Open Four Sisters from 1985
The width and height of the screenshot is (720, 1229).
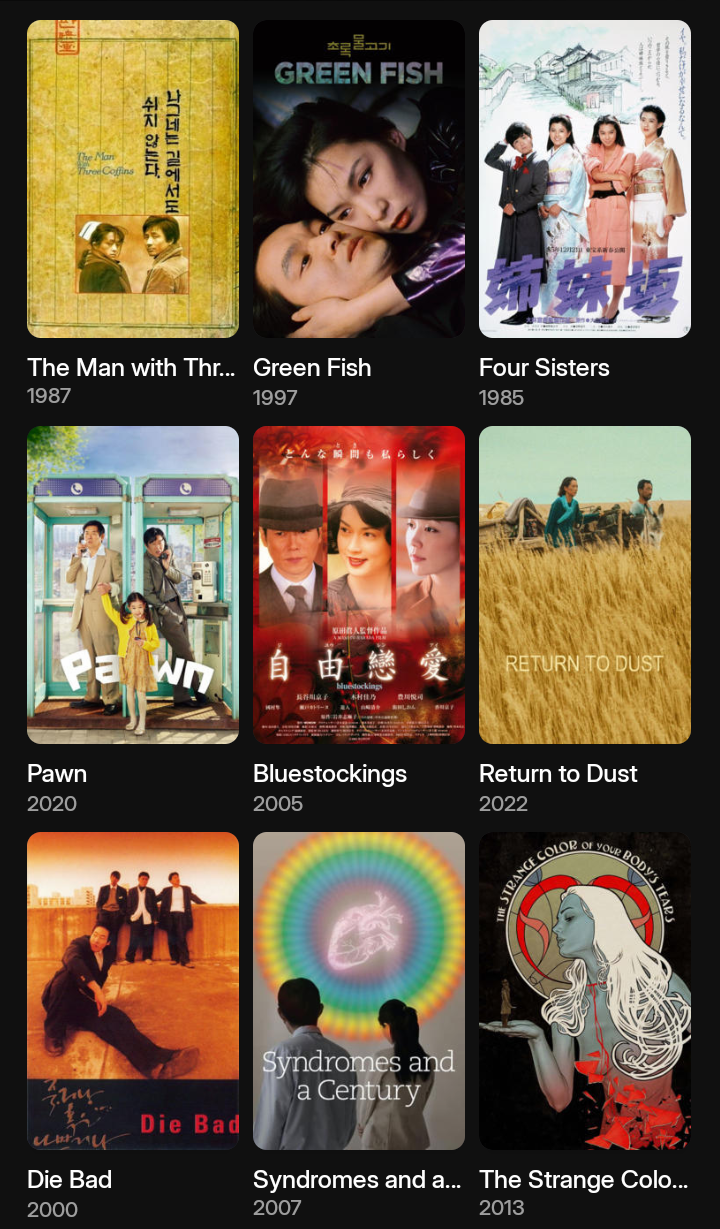(x=585, y=180)
